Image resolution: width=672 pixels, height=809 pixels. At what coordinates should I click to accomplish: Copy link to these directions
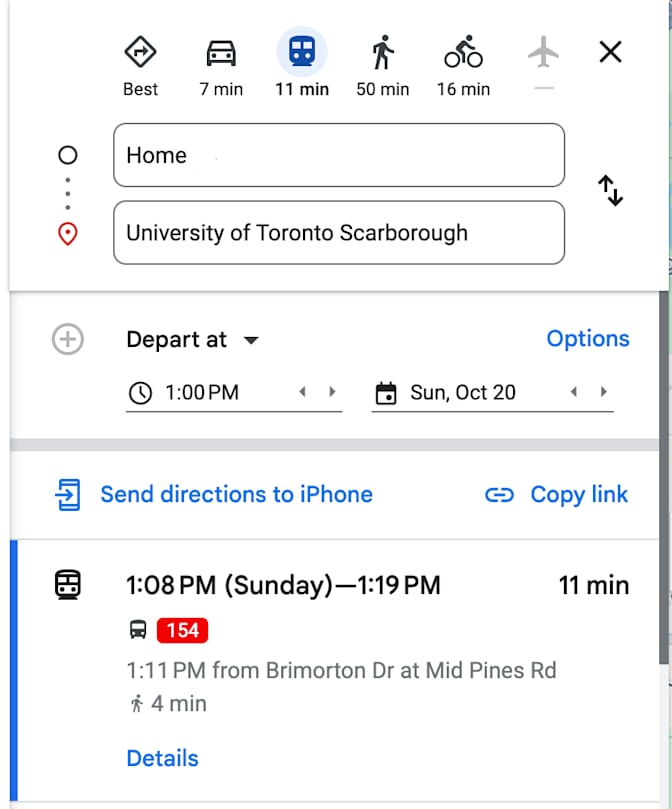click(556, 494)
